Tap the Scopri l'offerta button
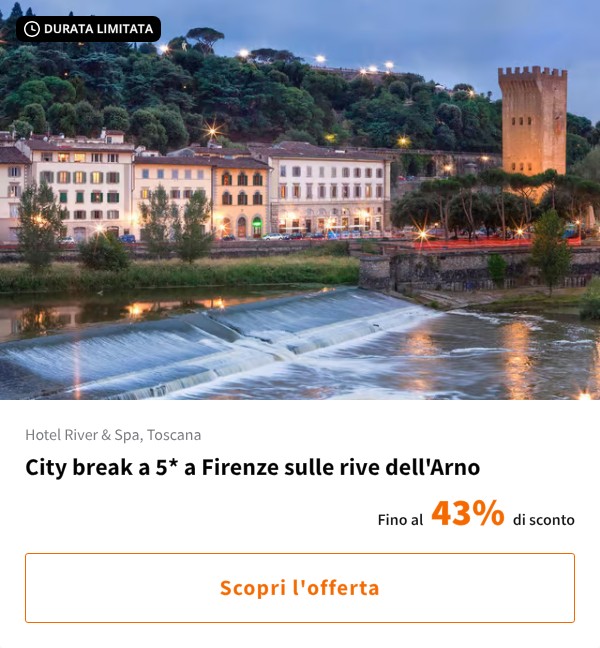The height and width of the screenshot is (648, 600). (300, 588)
